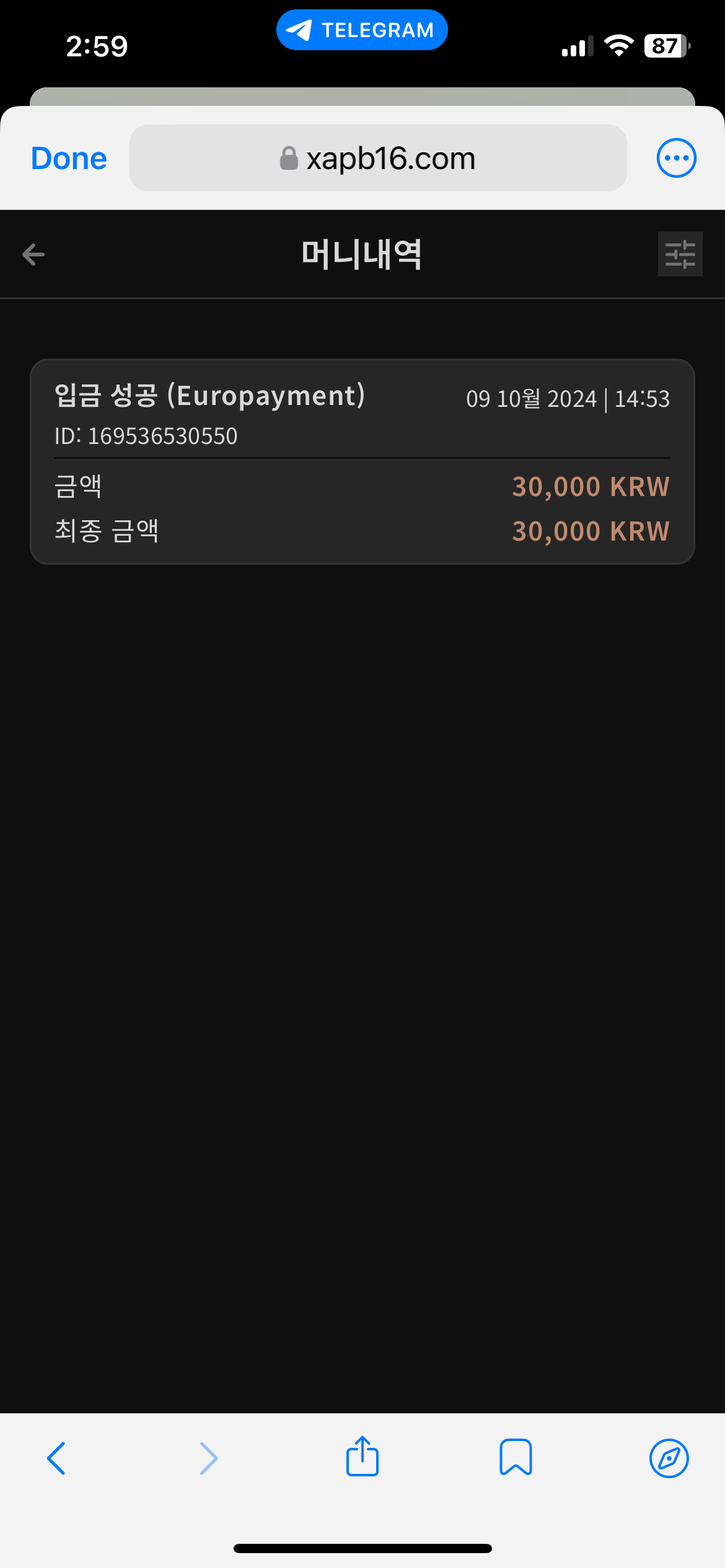Open the transaction filter settings
Screen dimensions: 725x1568
(x=680, y=254)
